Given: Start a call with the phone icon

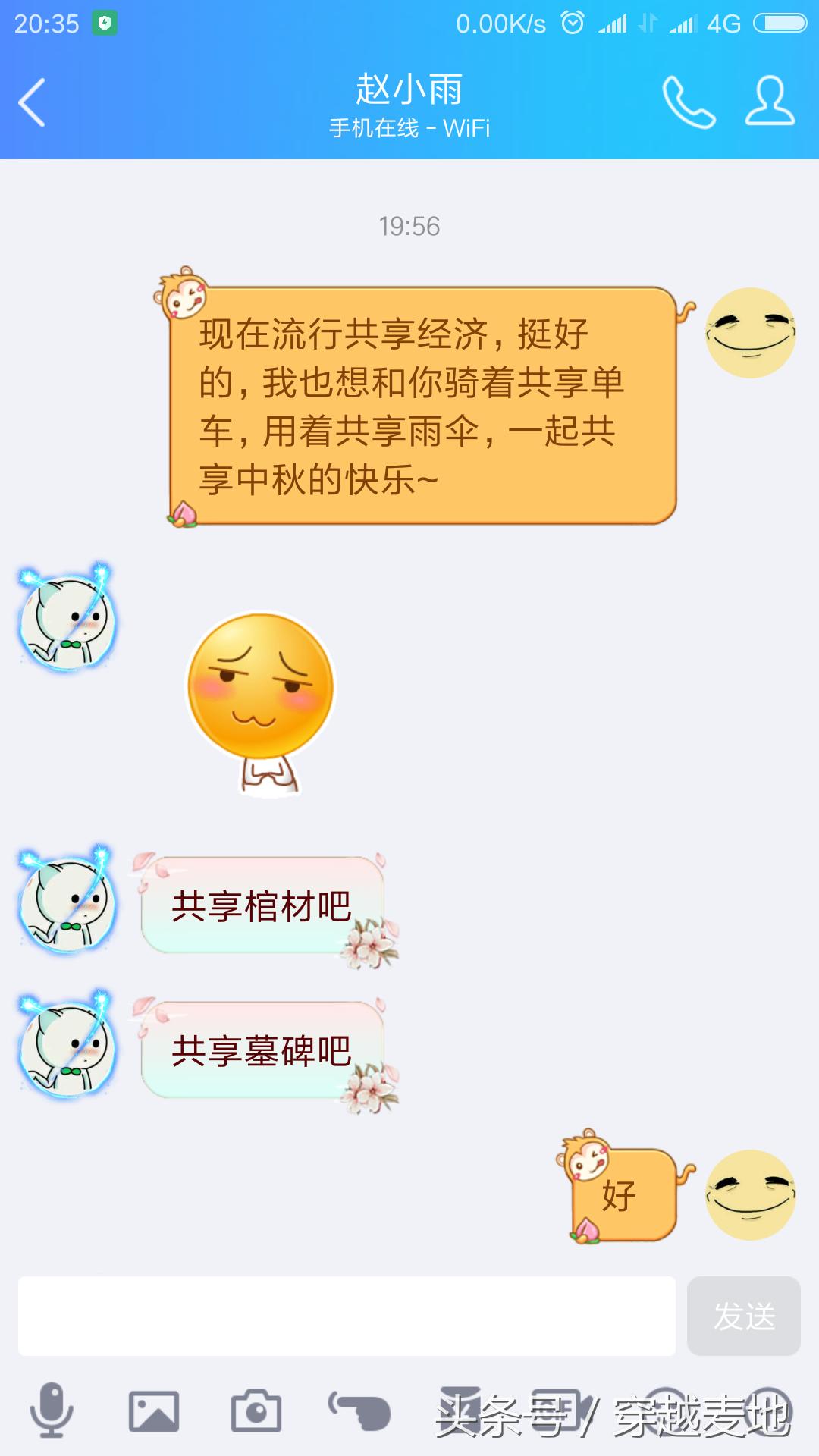Looking at the screenshot, I should [689, 102].
